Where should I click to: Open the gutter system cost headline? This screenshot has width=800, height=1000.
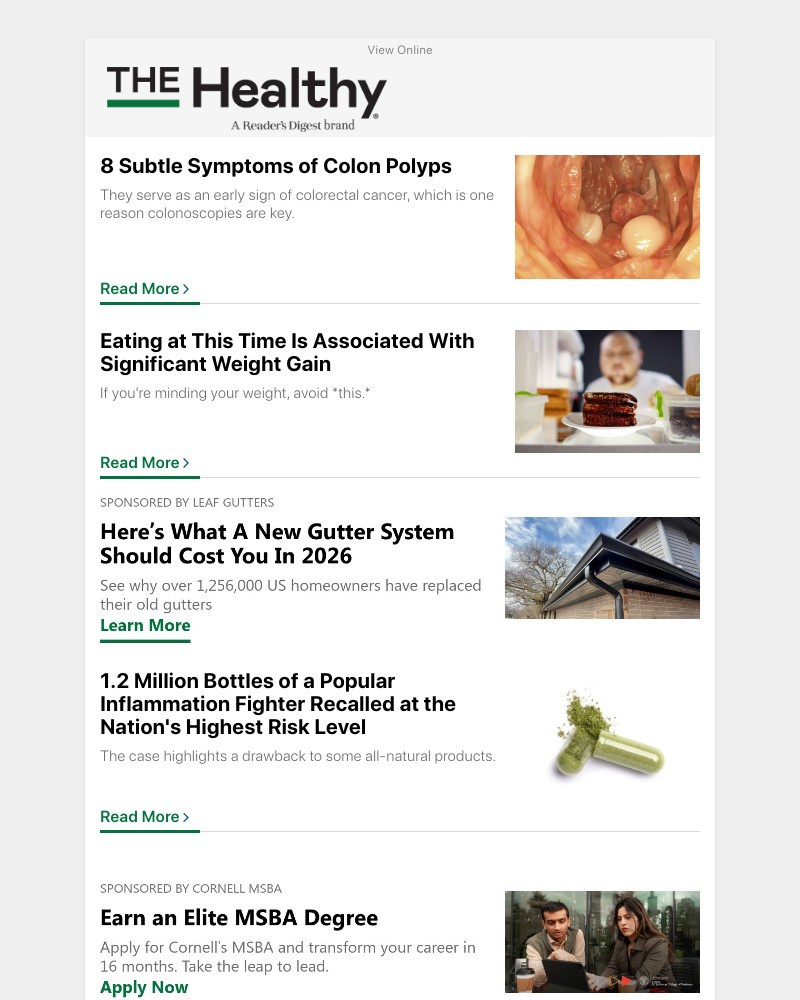[x=277, y=543]
